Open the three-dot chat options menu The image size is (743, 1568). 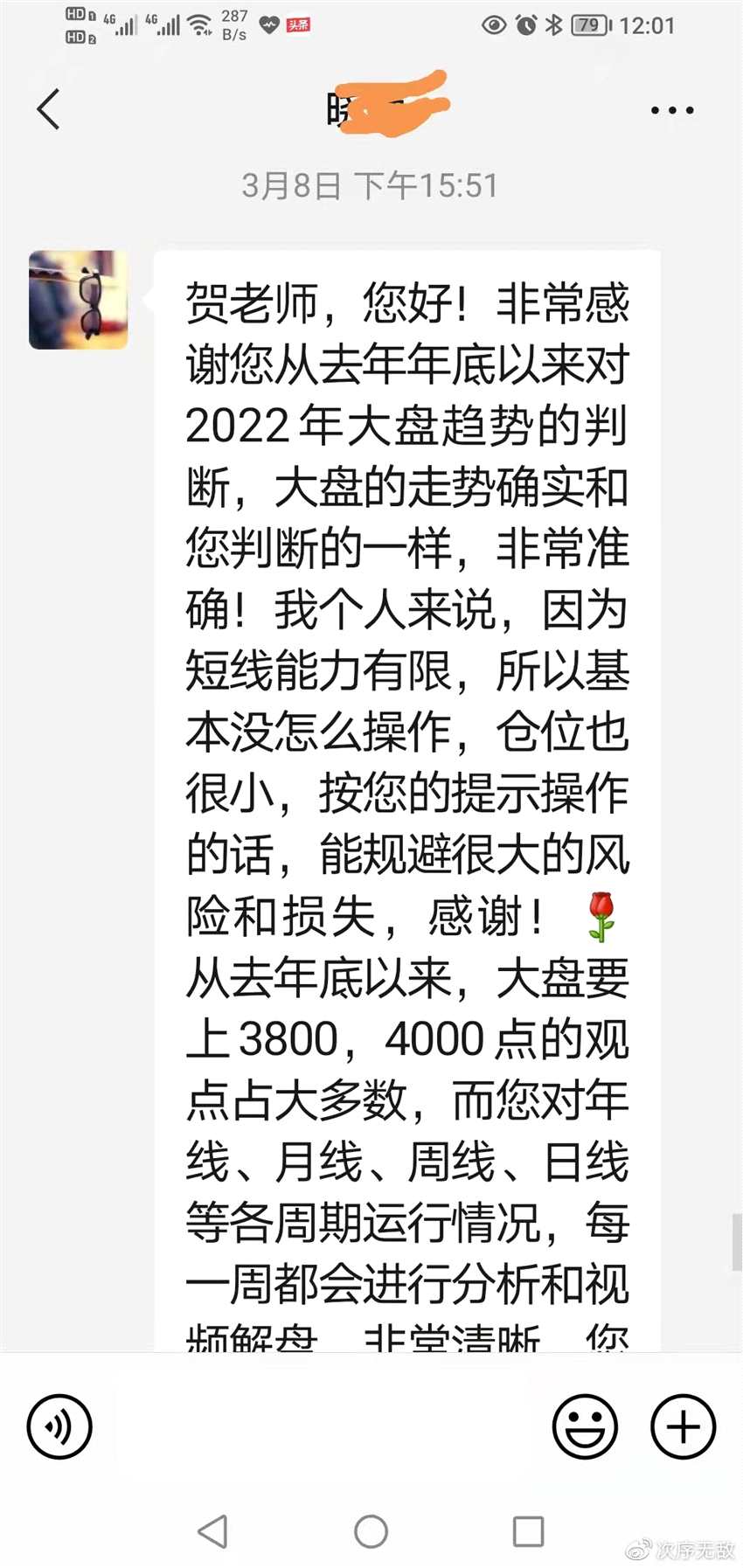(672, 111)
